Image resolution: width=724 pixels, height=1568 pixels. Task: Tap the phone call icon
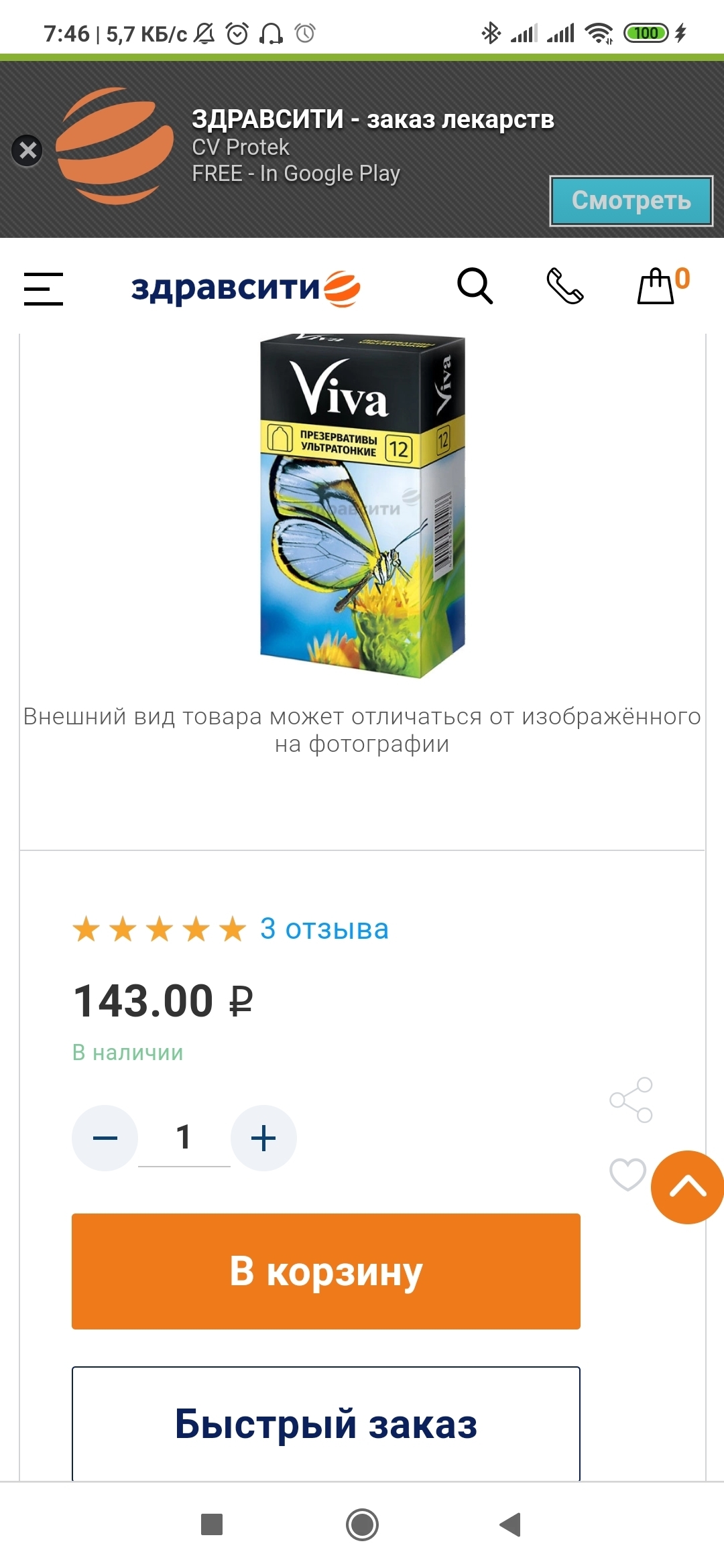point(564,286)
